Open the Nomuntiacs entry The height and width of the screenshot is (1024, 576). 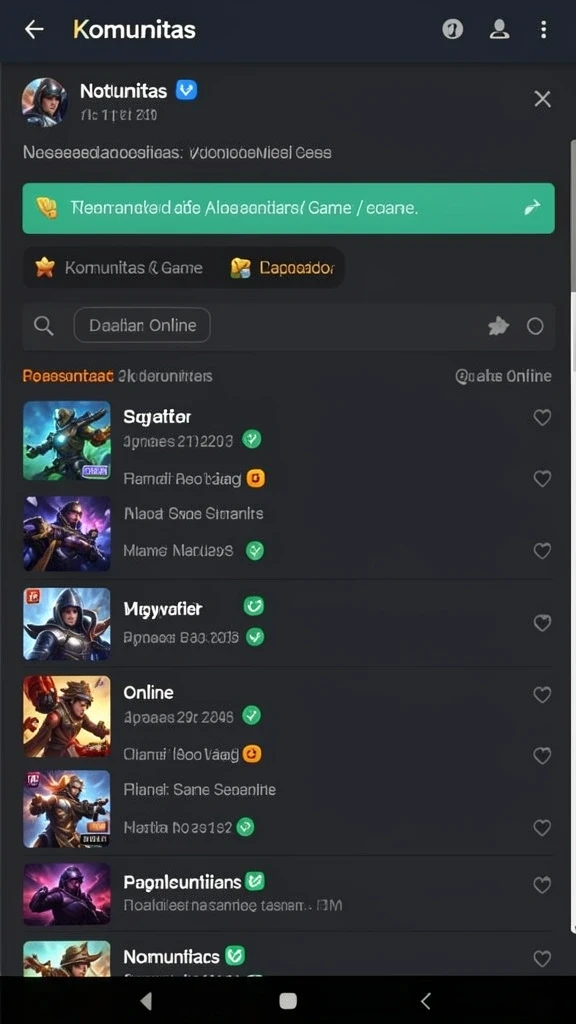[171, 957]
